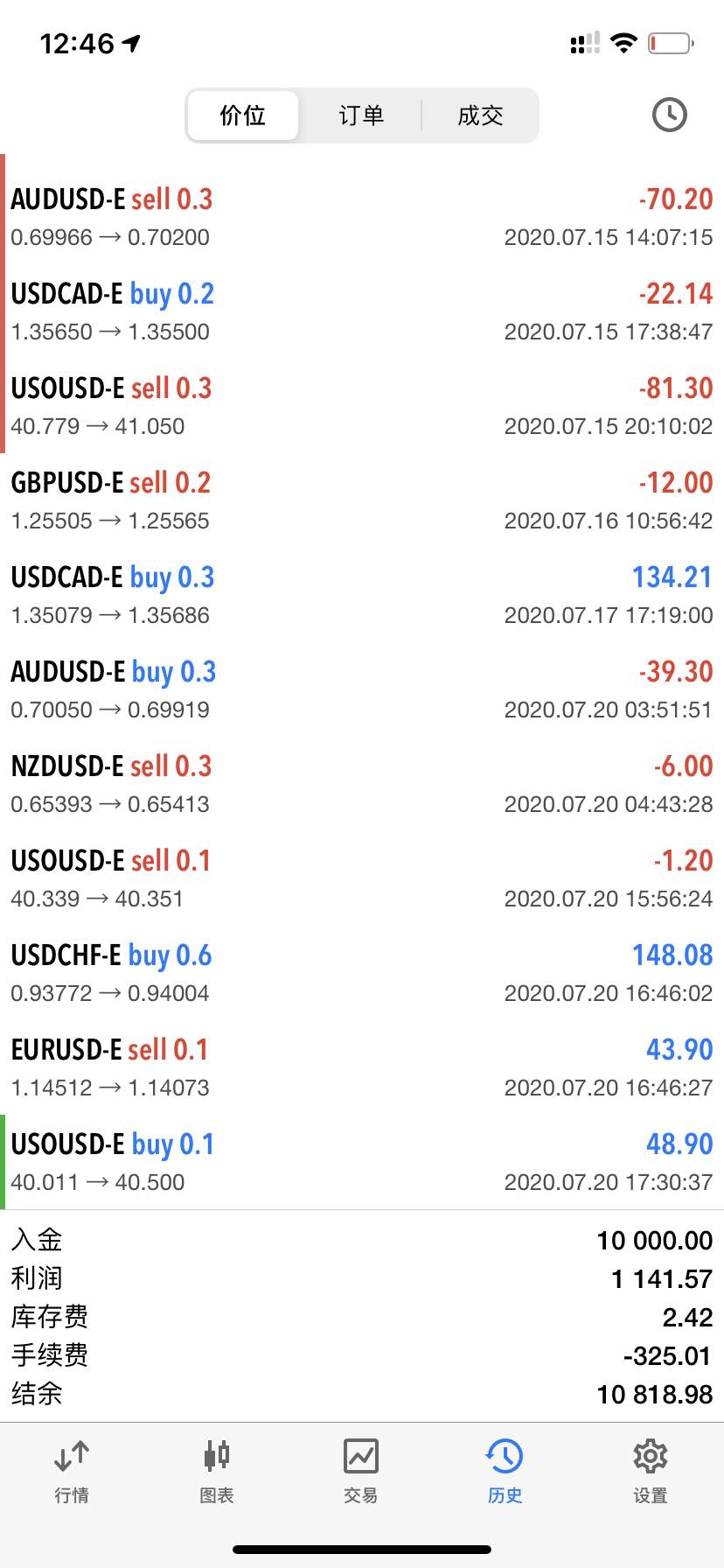Open the USDCHF-E buy 0.6 trade
This screenshot has width=724, height=1568.
362,973
